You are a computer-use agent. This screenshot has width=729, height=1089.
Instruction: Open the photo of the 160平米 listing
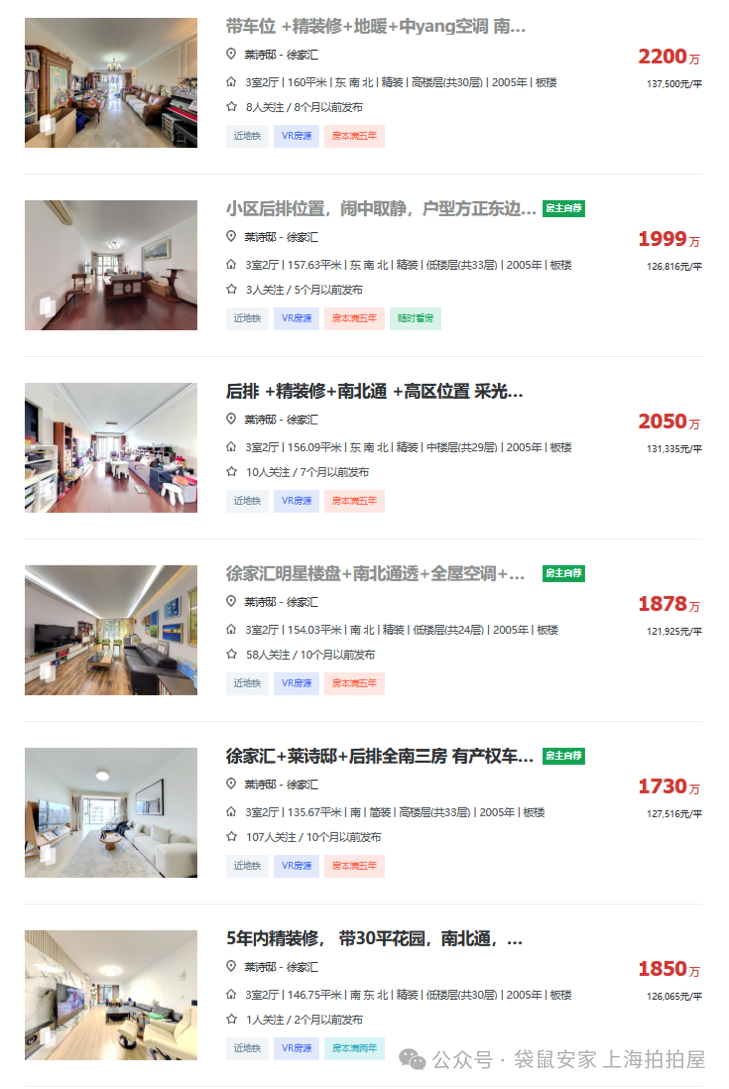(111, 83)
